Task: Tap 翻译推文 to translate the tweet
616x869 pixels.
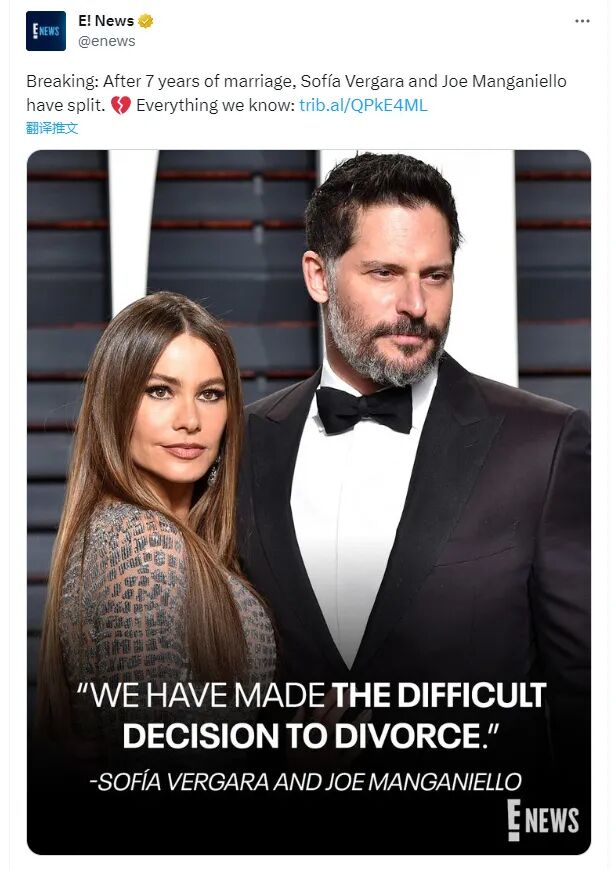Action: (x=52, y=128)
